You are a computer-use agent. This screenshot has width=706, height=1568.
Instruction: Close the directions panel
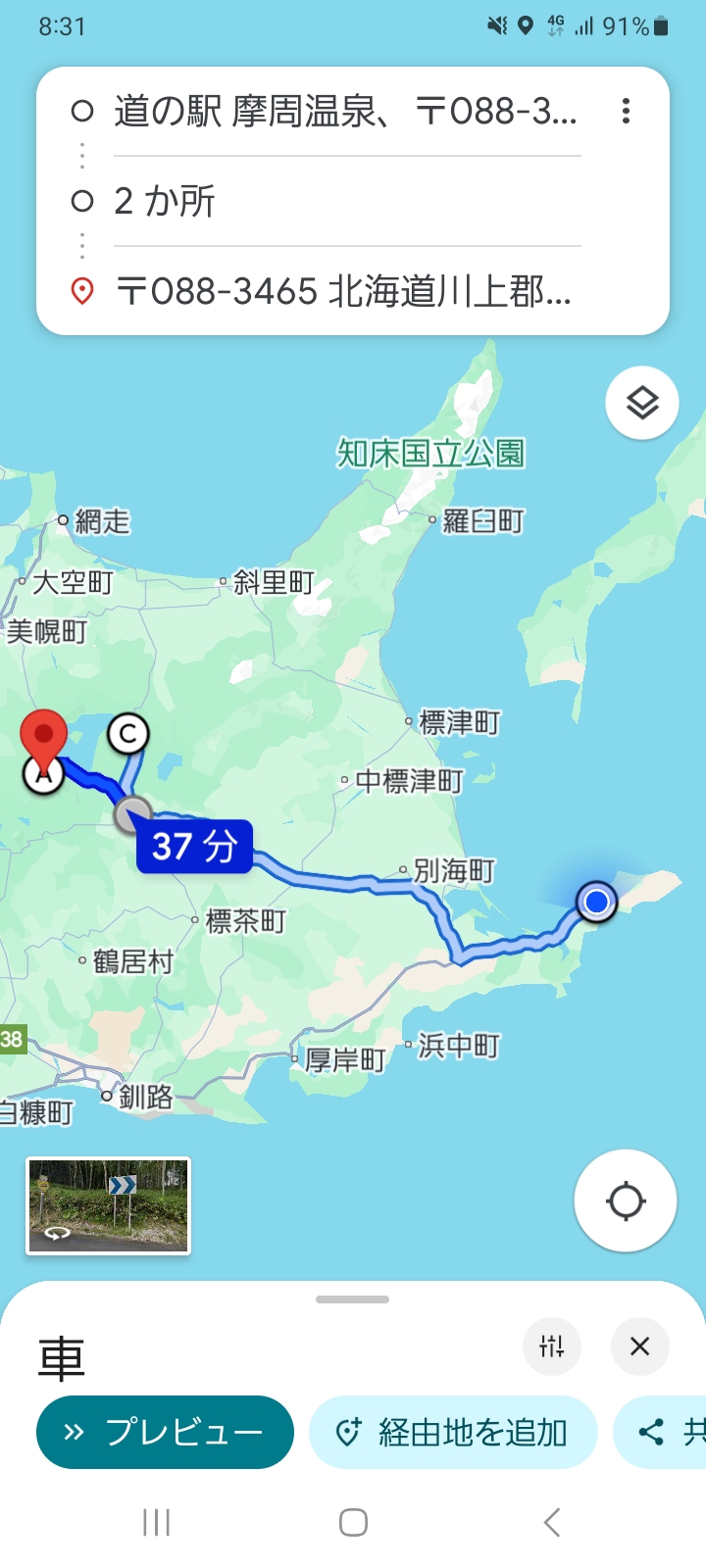[x=639, y=1347]
